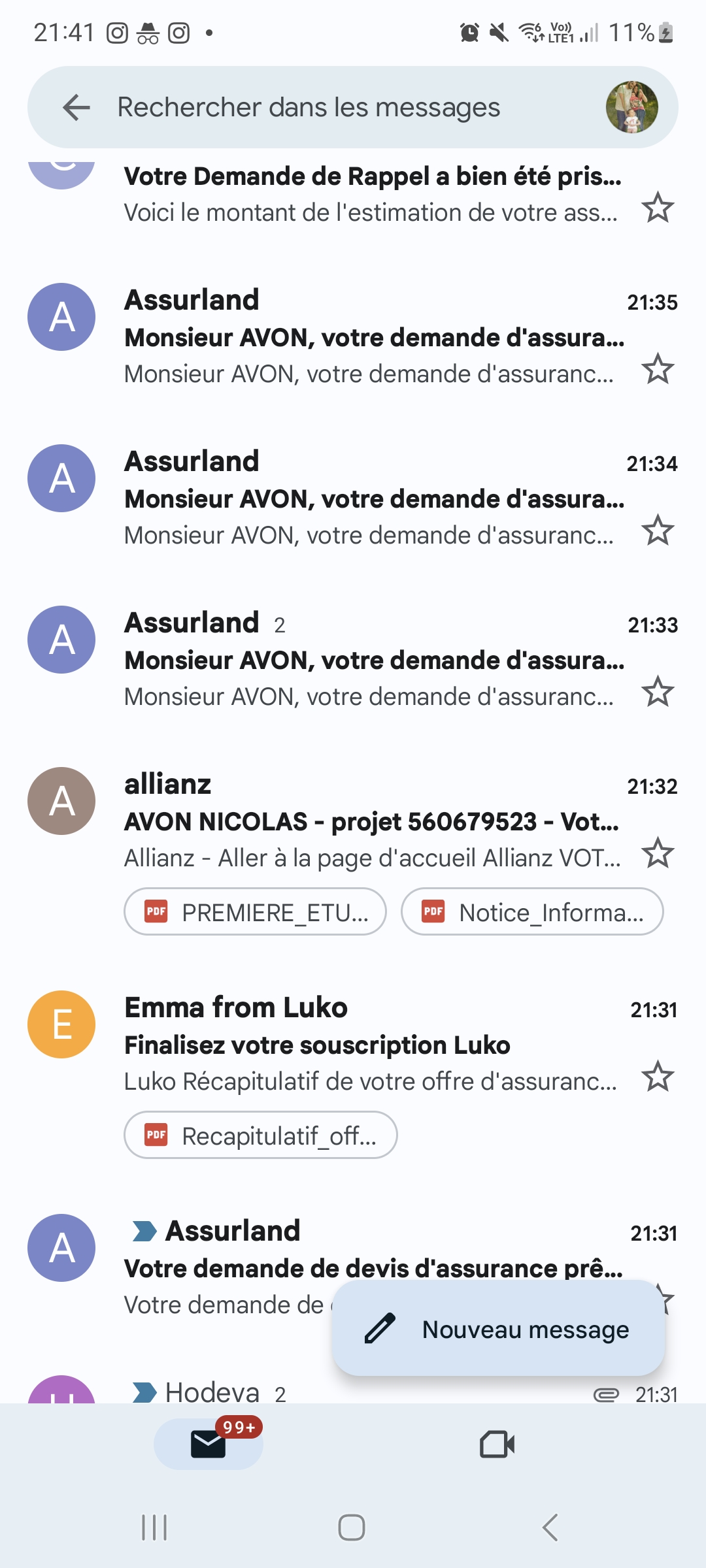Star the Votre Demande de Rappel email

(657, 208)
